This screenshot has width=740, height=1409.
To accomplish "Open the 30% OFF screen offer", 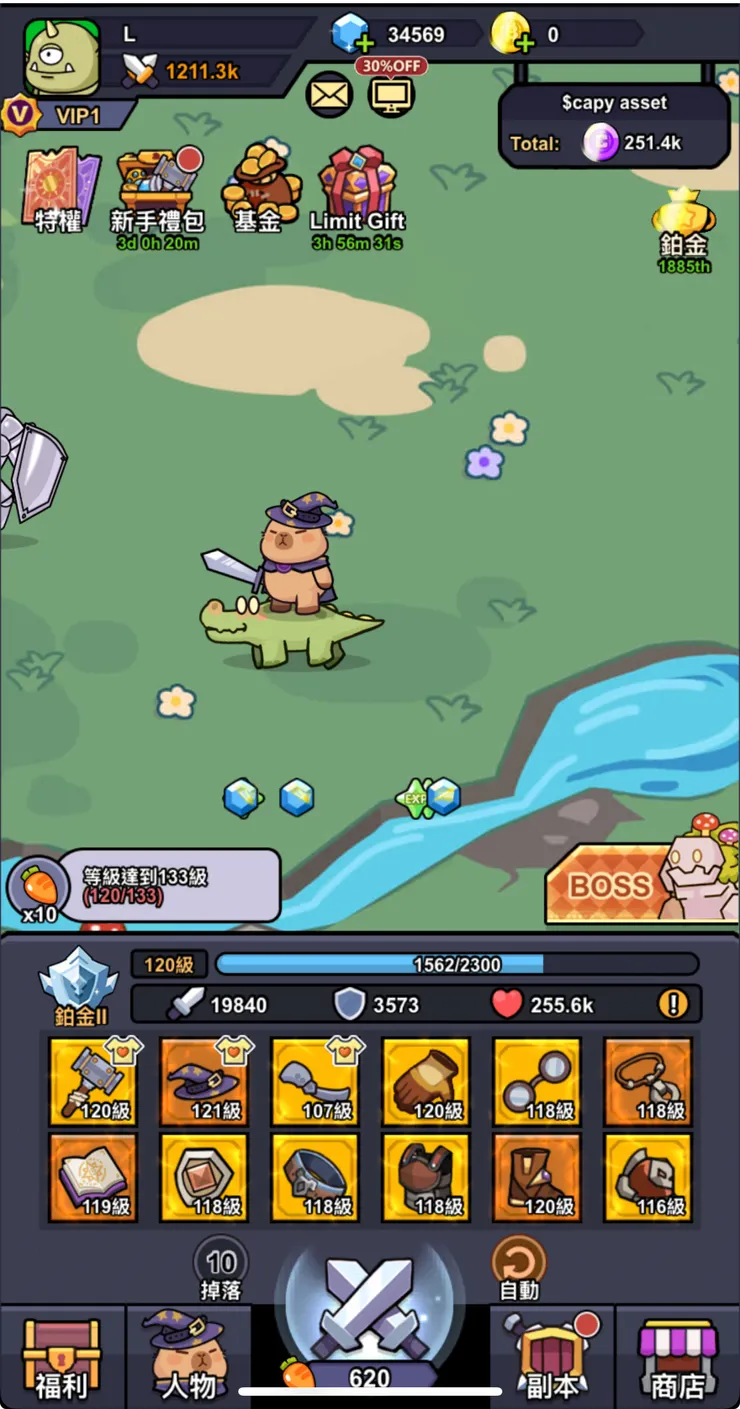I will [391, 93].
